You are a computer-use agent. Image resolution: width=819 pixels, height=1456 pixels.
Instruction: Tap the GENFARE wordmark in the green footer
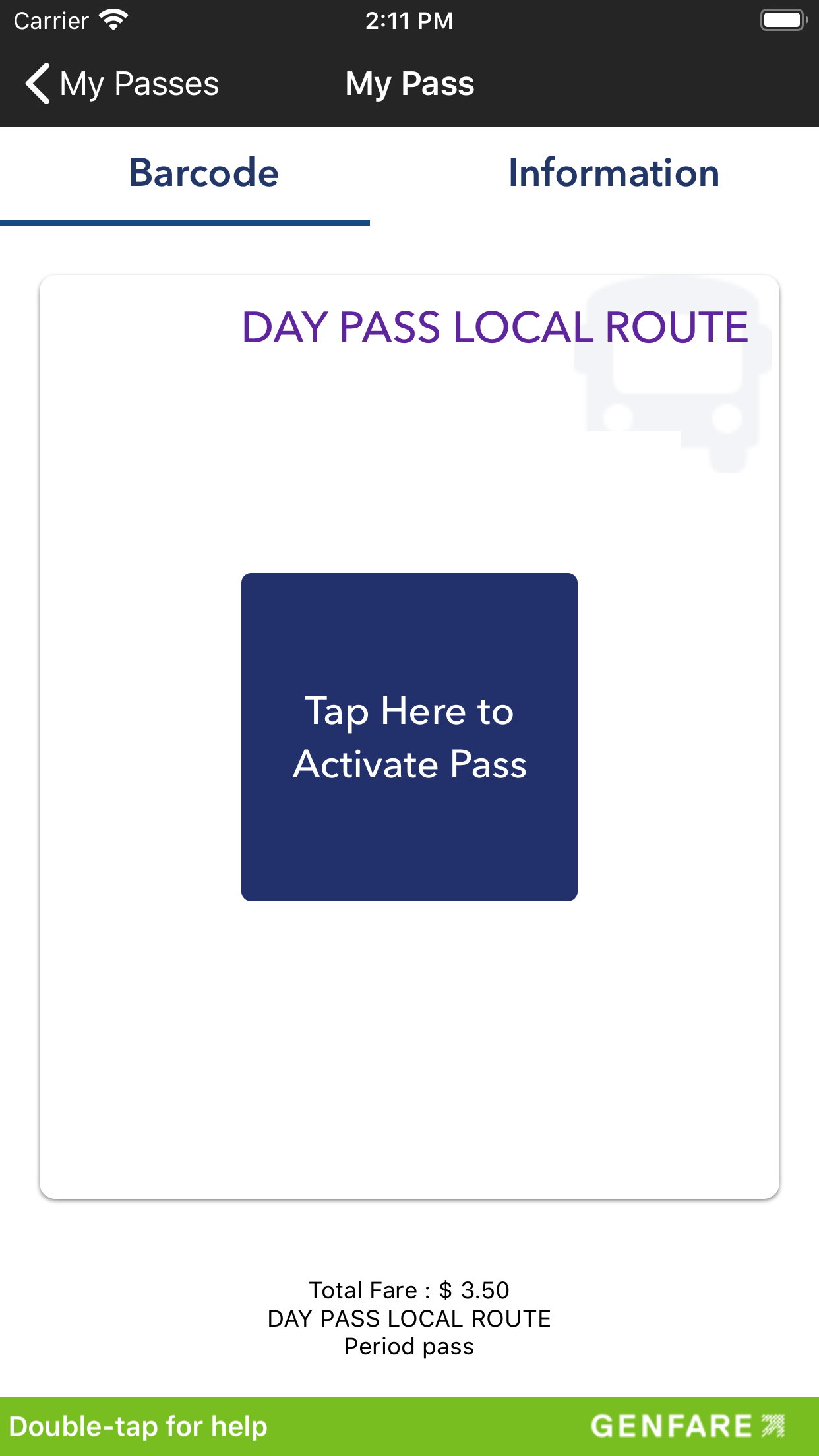pyautogui.click(x=669, y=1426)
